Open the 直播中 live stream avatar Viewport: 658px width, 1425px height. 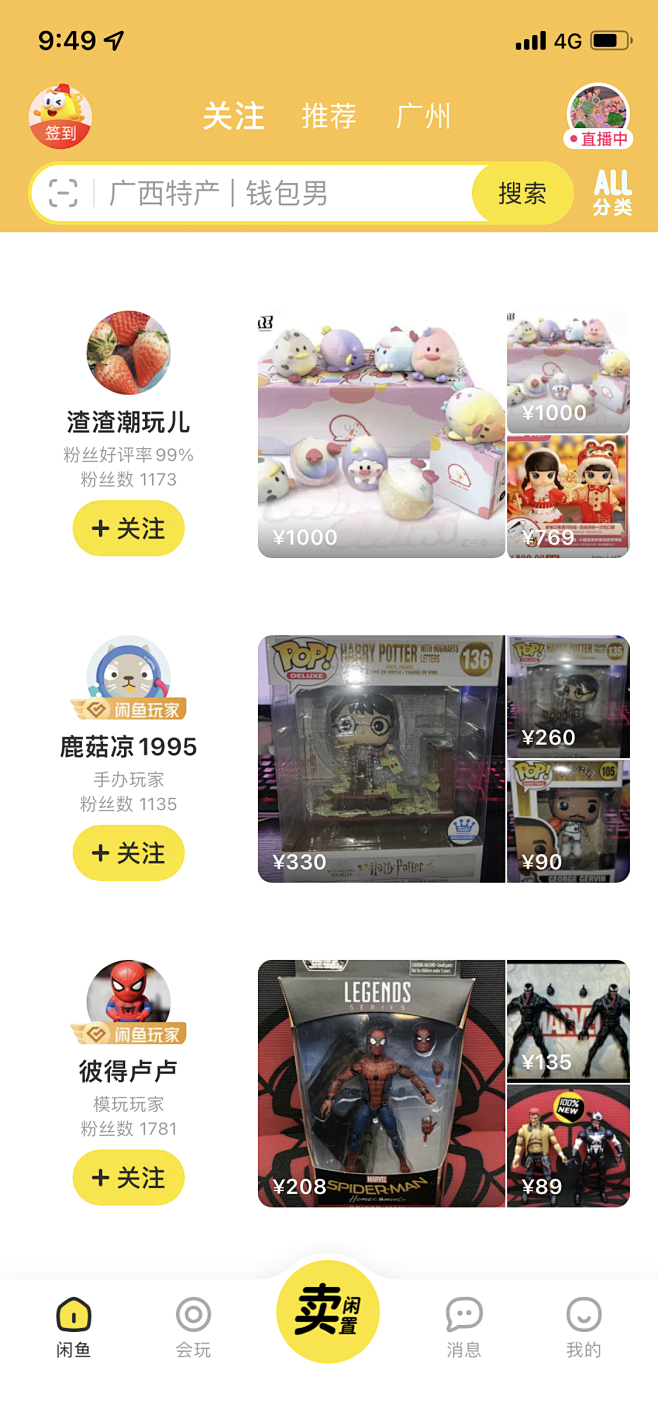[598, 116]
